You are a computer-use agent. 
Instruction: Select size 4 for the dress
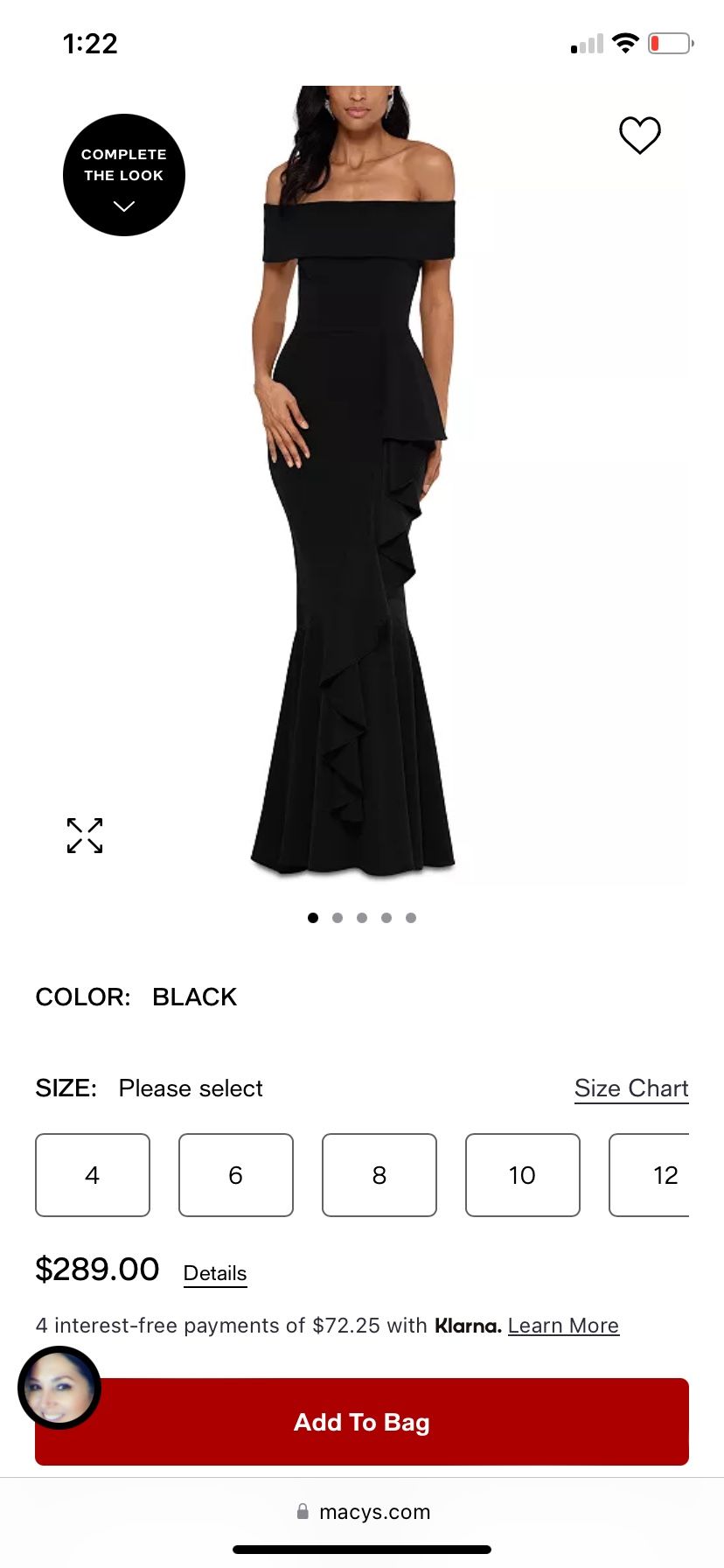(92, 1175)
